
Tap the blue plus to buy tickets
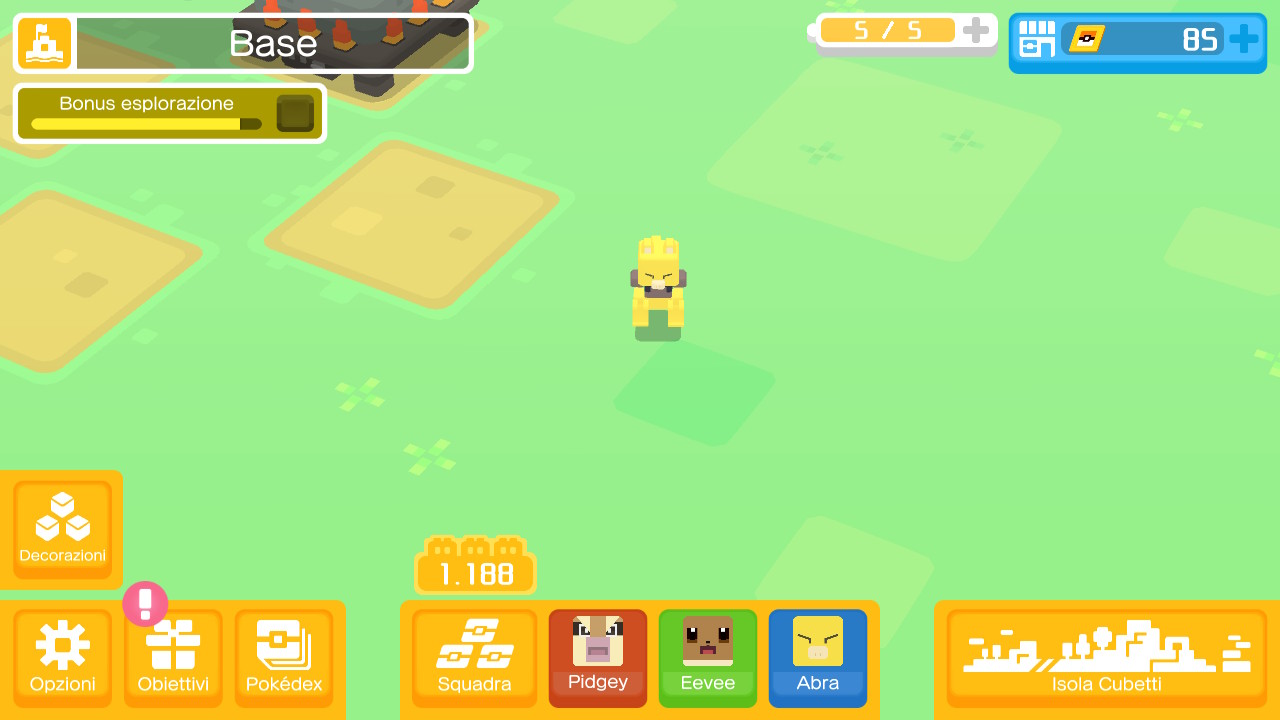coord(1243,40)
